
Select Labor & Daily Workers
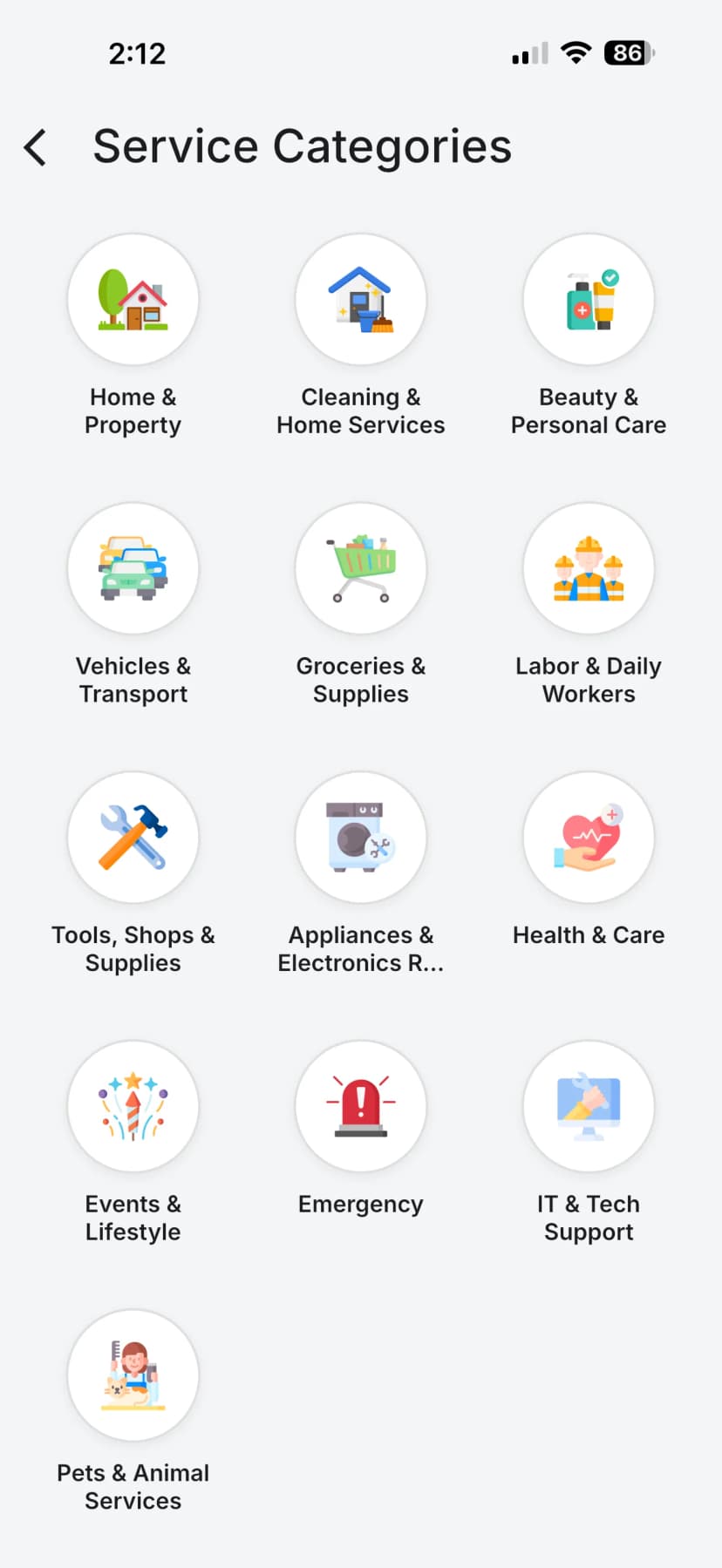(x=589, y=568)
